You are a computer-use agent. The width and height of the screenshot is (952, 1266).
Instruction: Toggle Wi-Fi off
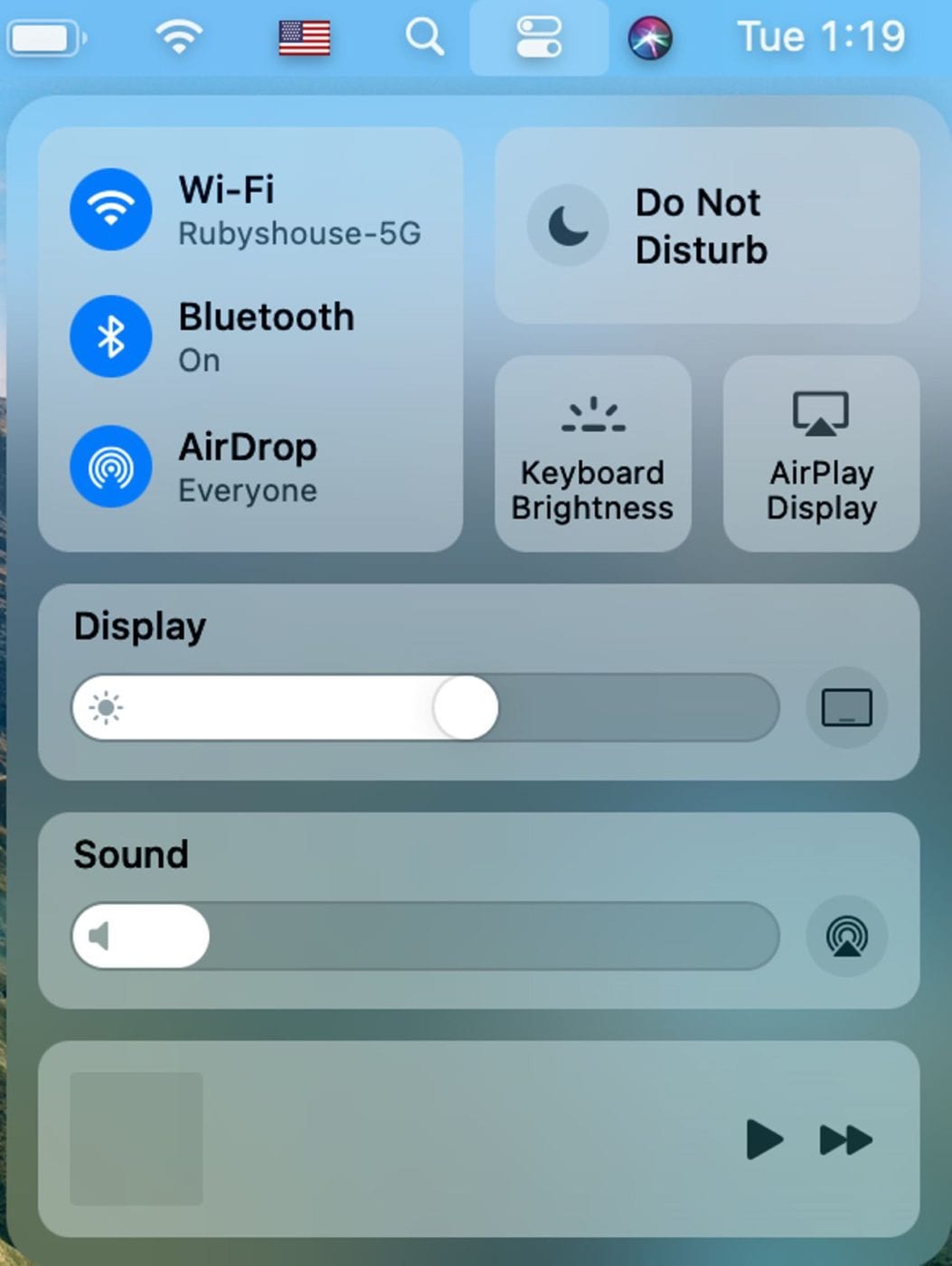point(110,209)
